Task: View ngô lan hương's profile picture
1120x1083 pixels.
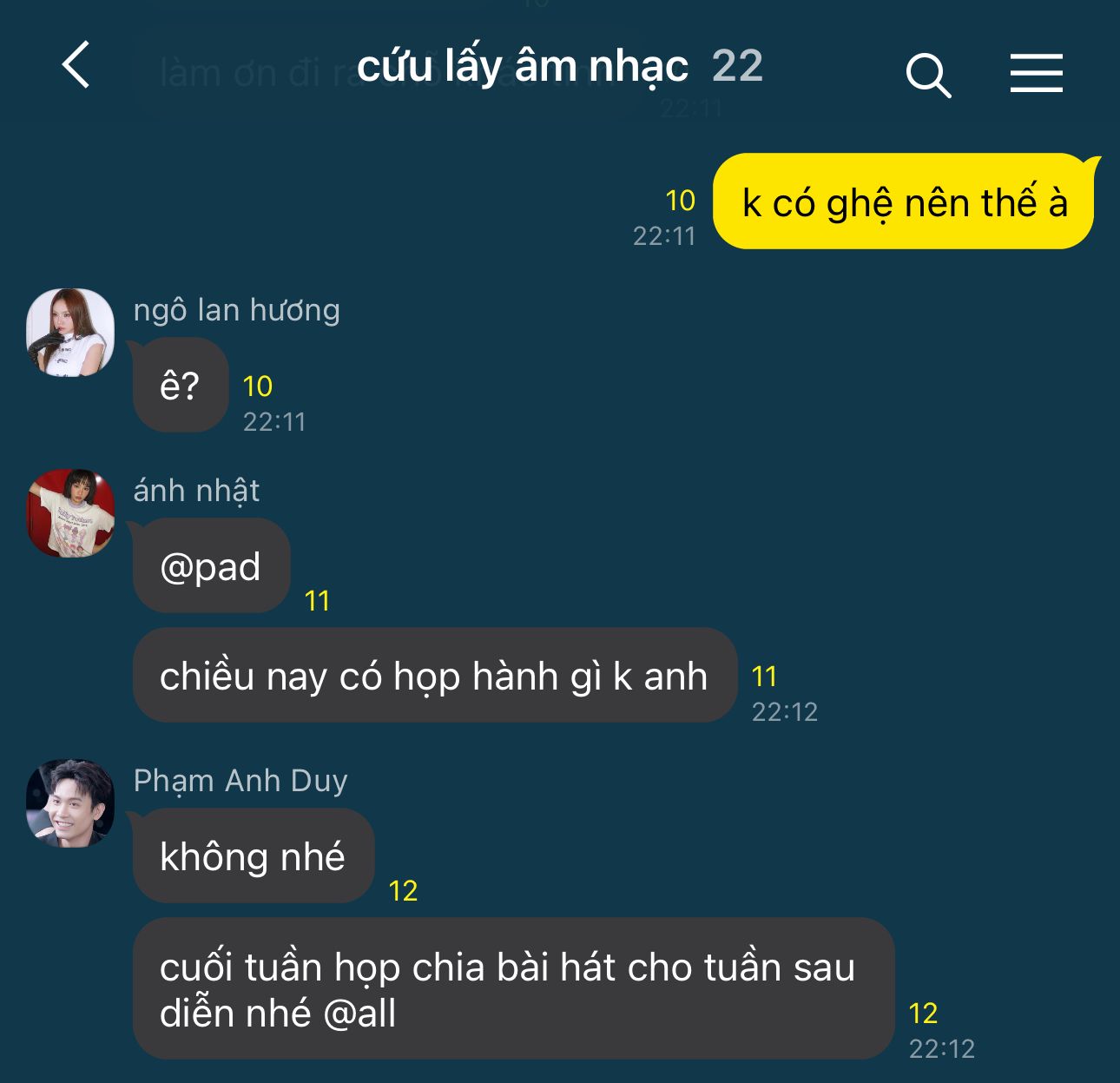Action: 70,333
